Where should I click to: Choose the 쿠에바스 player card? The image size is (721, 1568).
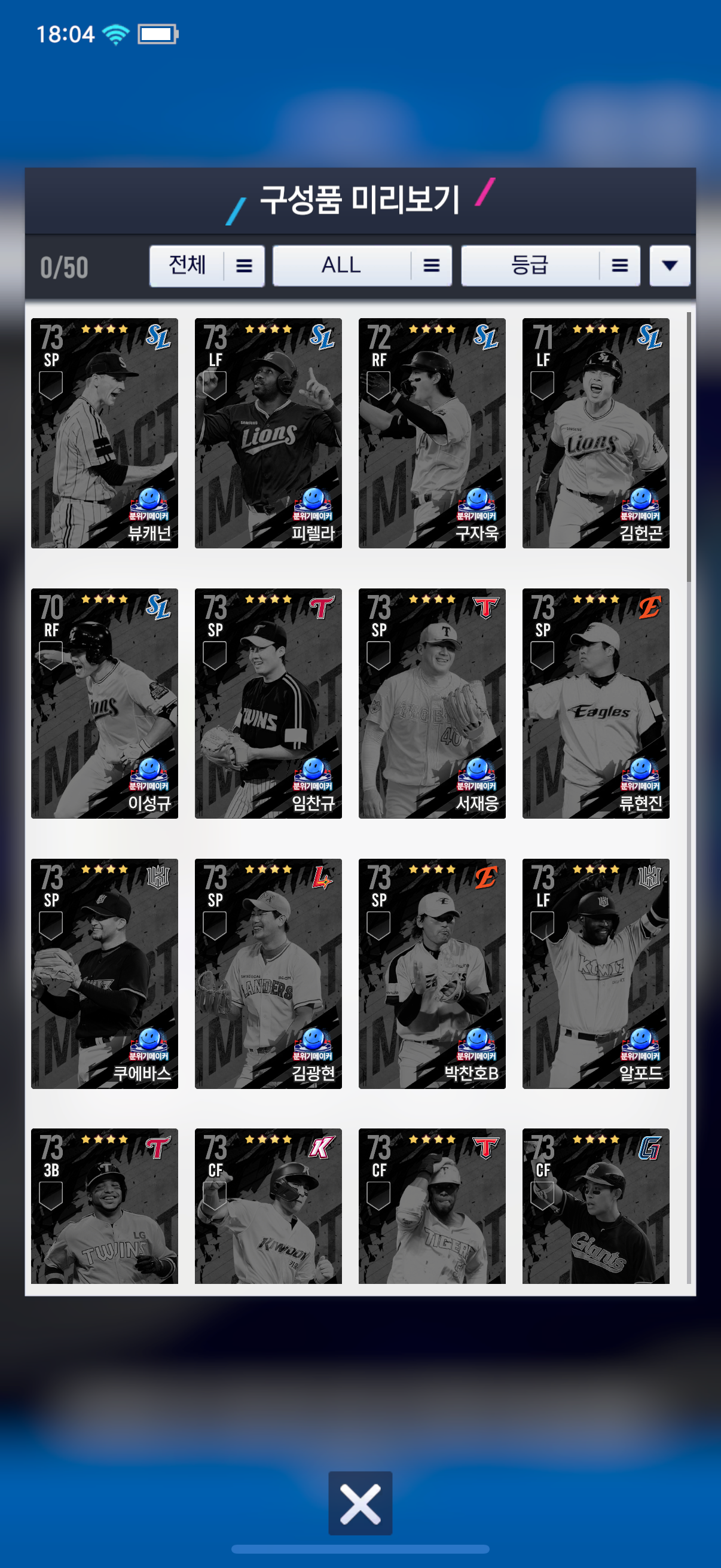pyautogui.click(x=105, y=974)
